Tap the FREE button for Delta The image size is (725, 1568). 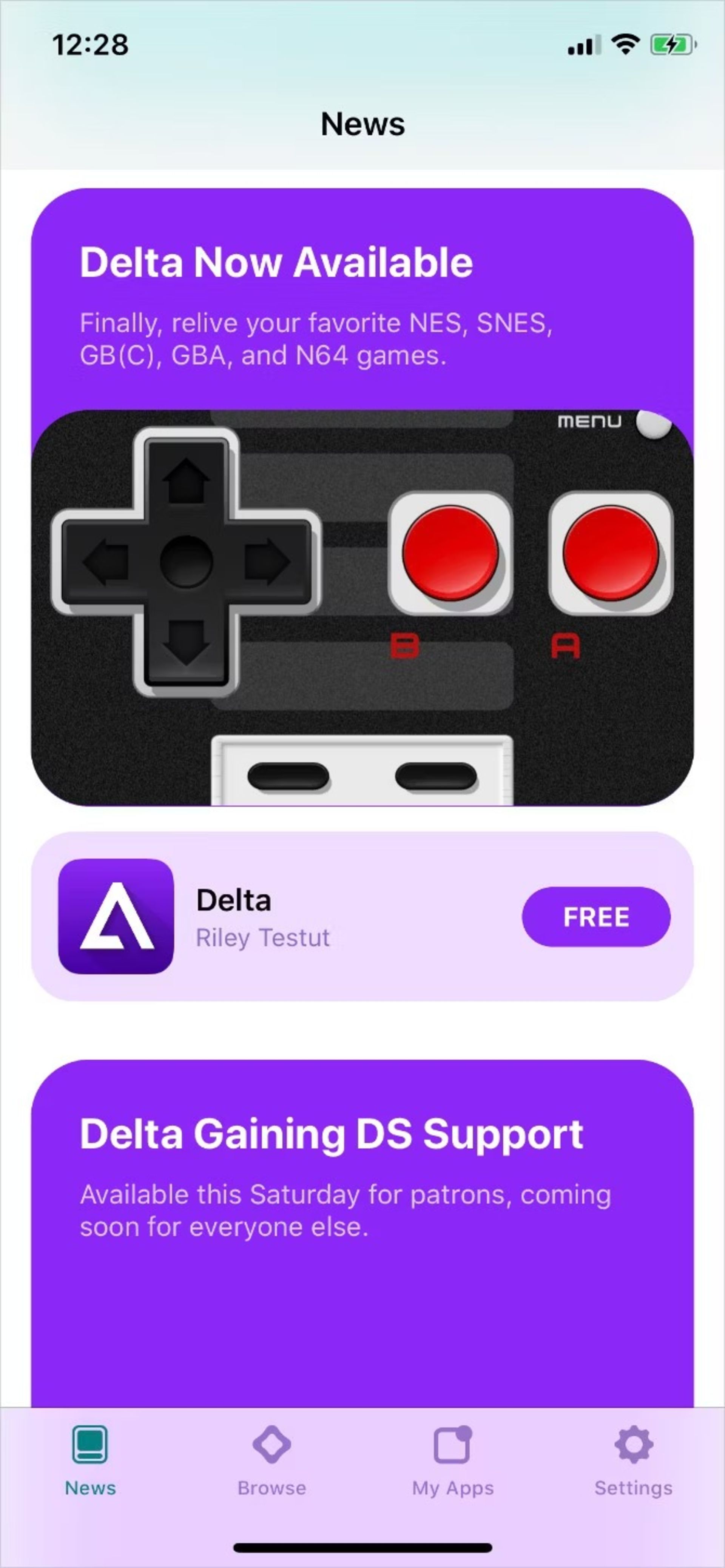[x=595, y=917]
